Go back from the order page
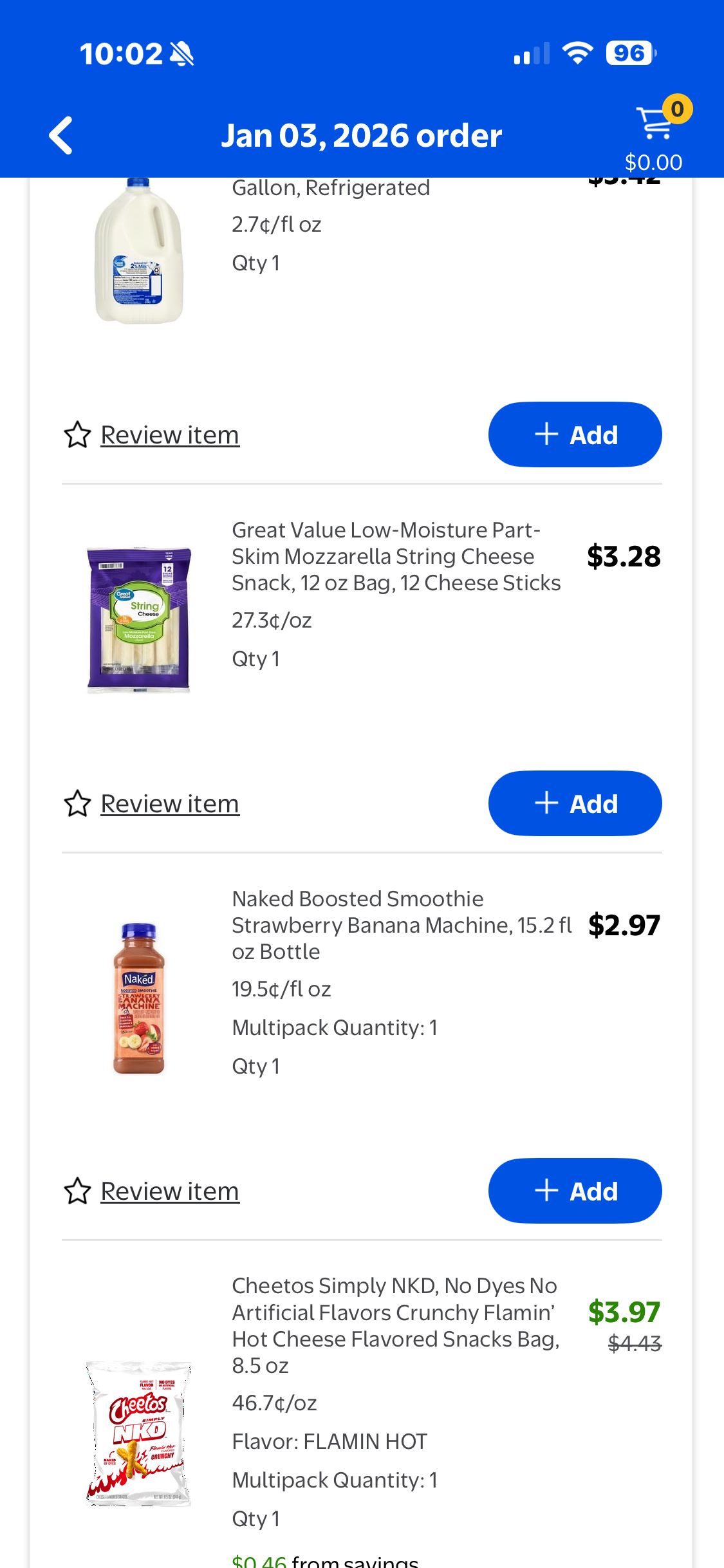 61,136
